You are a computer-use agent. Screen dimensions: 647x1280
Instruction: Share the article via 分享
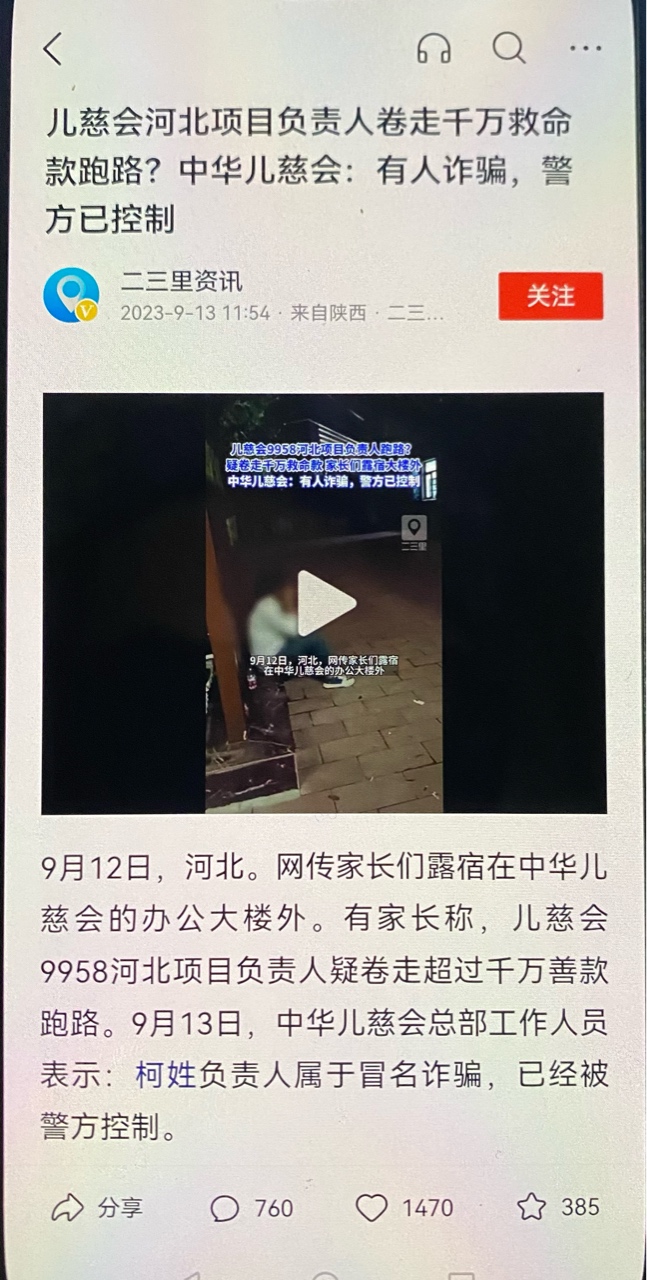pos(97,1208)
